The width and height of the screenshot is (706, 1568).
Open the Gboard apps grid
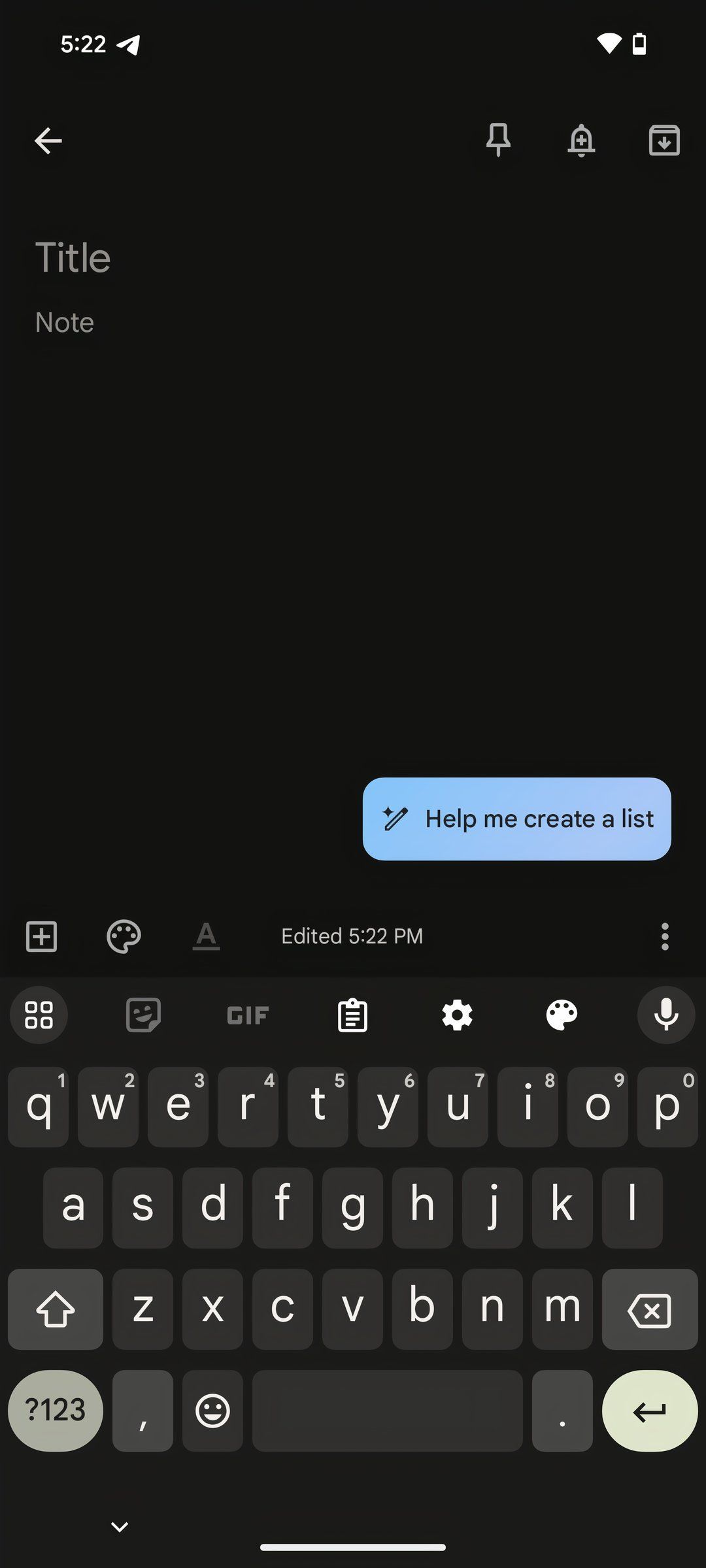point(39,1014)
